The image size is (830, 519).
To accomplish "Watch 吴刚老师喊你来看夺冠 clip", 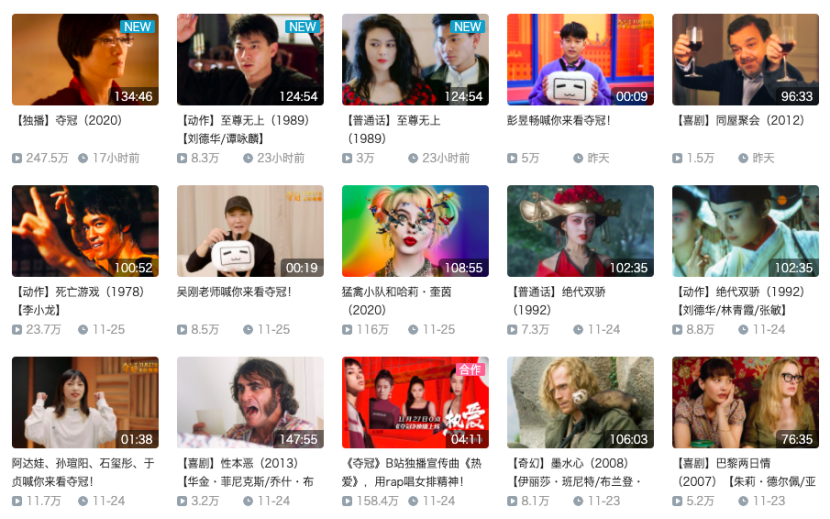I will click(x=250, y=231).
